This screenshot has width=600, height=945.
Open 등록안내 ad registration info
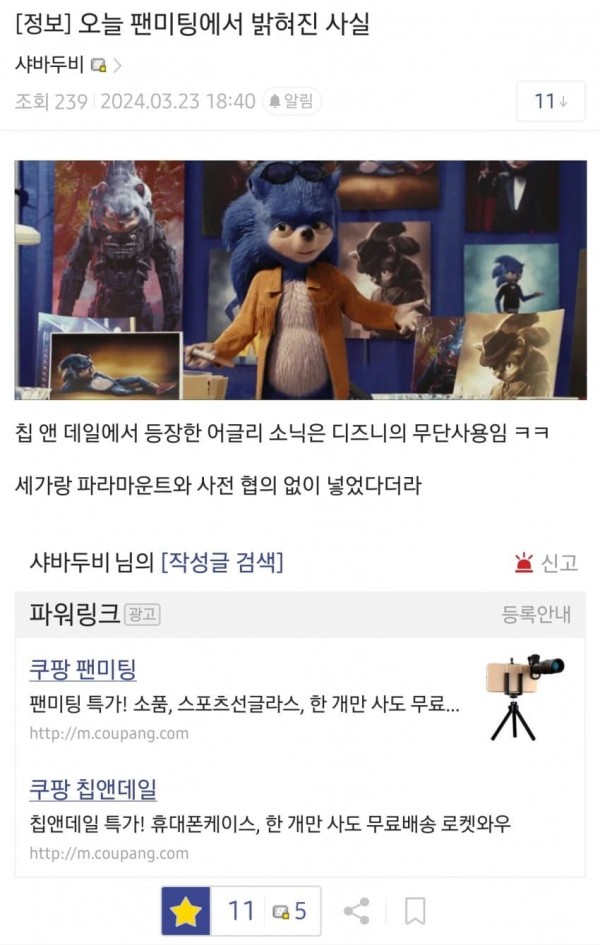pyautogui.click(x=536, y=614)
